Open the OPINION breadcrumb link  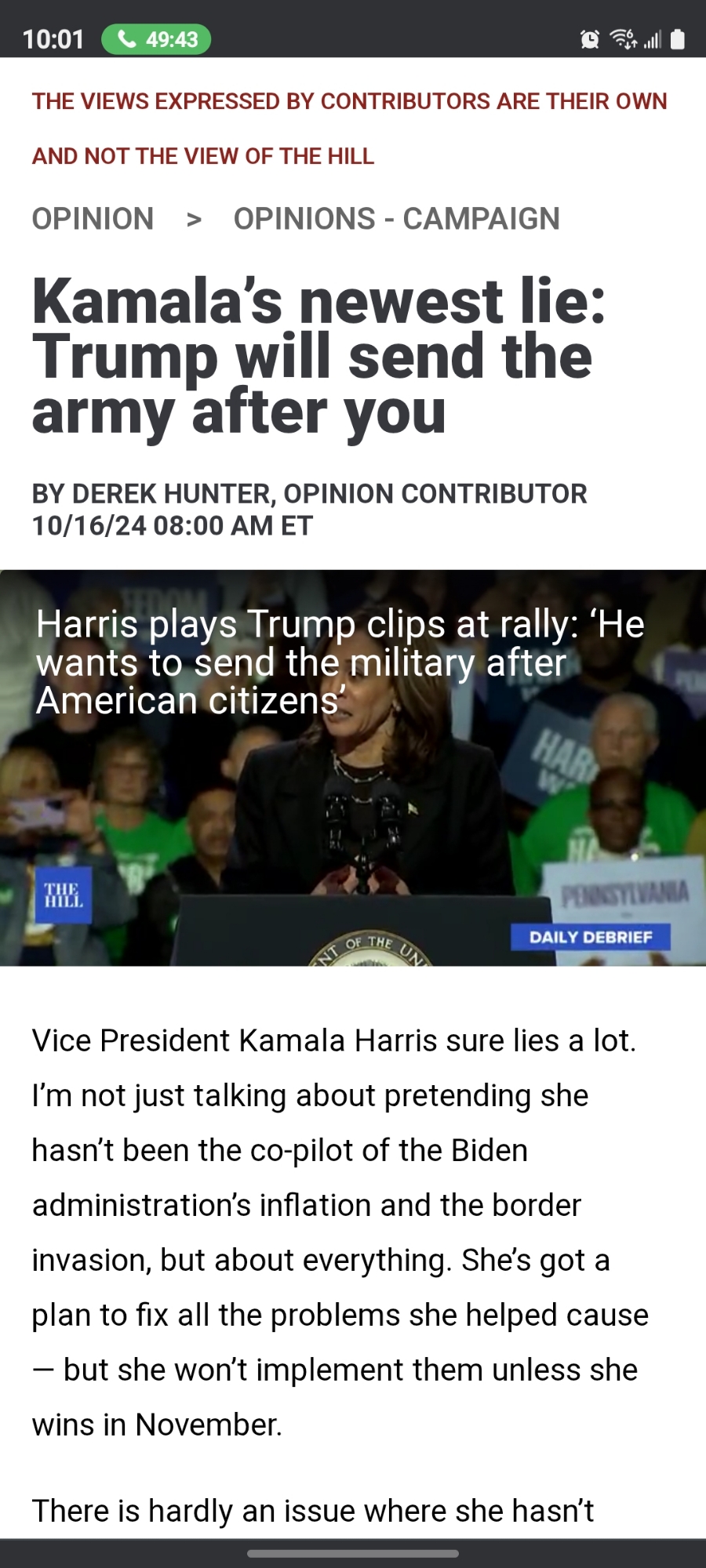pyautogui.click(x=93, y=219)
